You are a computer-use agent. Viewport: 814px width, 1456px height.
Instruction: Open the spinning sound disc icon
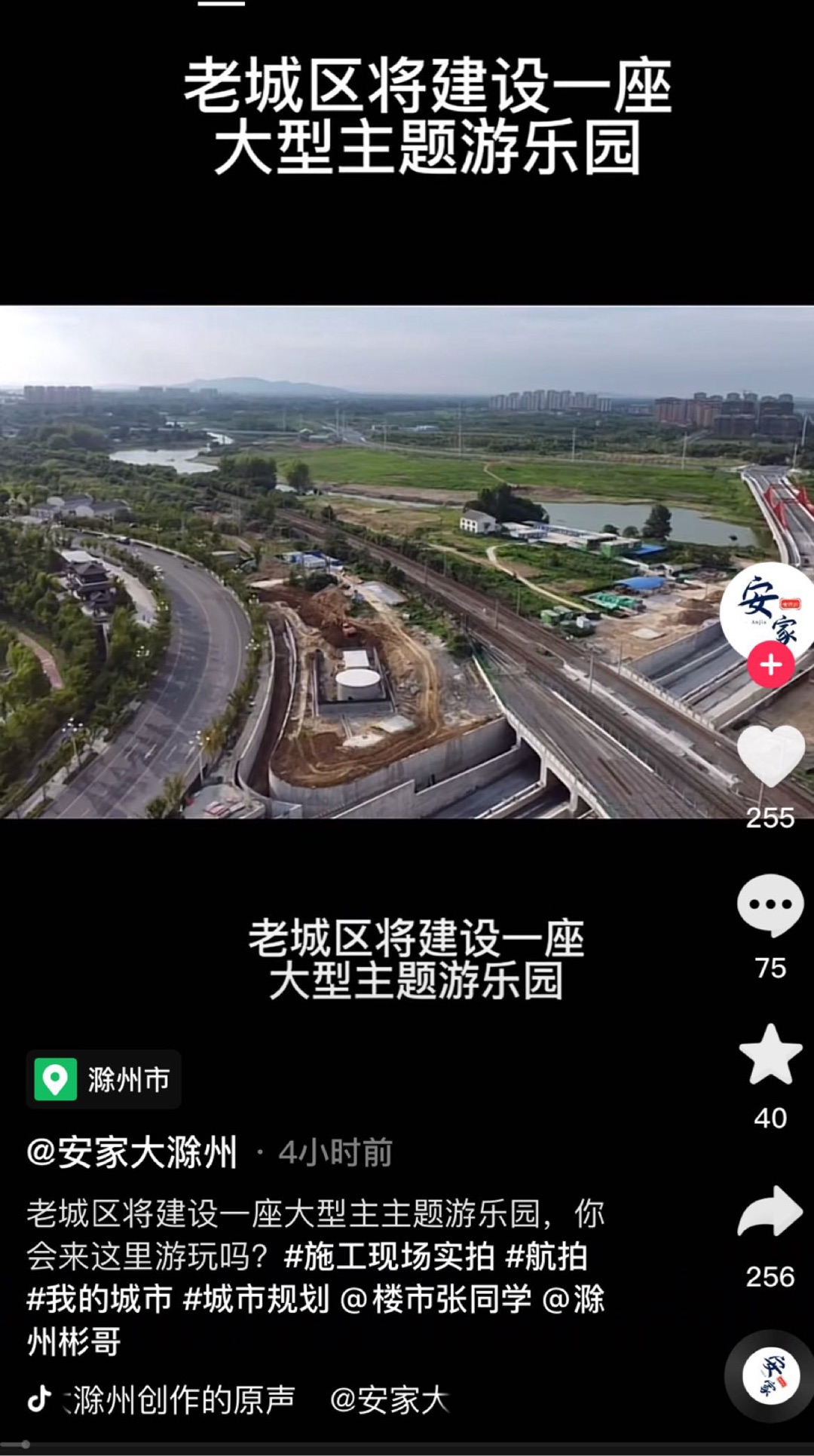pyautogui.click(x=770, y=1376)
